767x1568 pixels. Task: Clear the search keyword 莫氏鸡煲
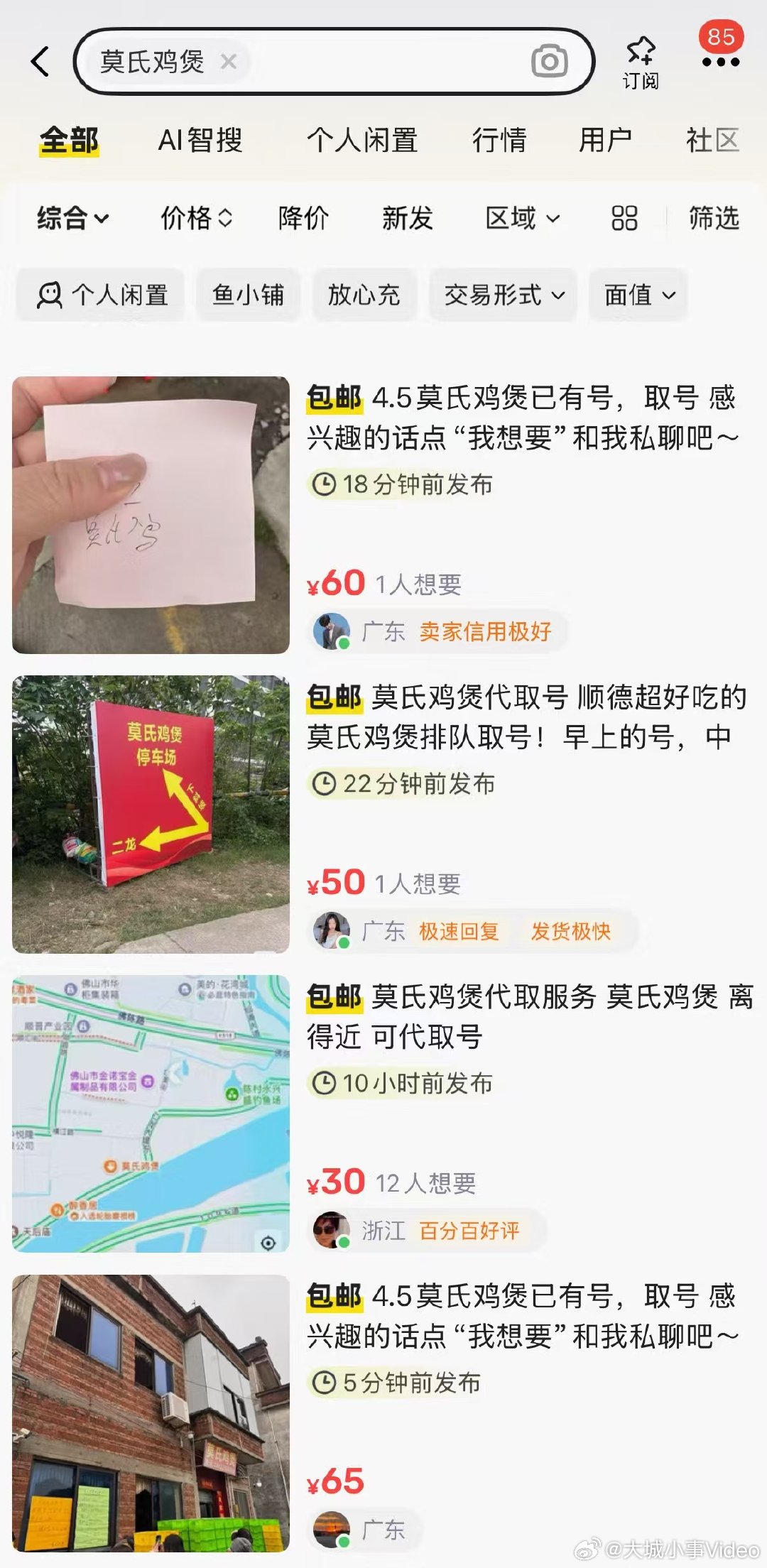230,63
